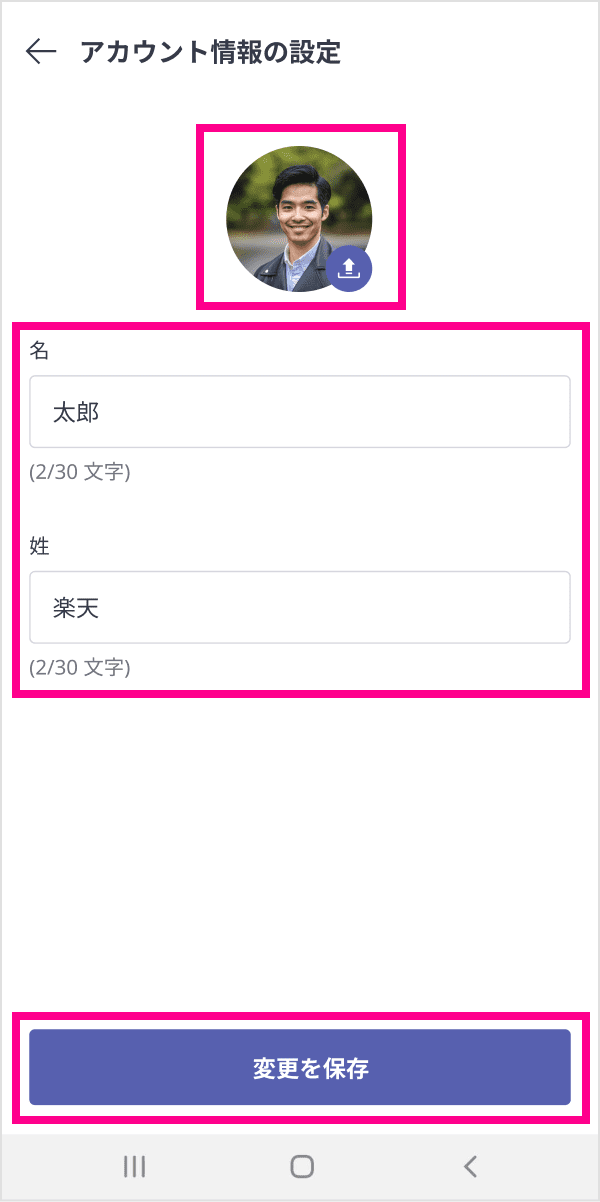The width and height of the screenshot is (600, 1202).
Task: Go back using the header arrow
Action: 41,52
